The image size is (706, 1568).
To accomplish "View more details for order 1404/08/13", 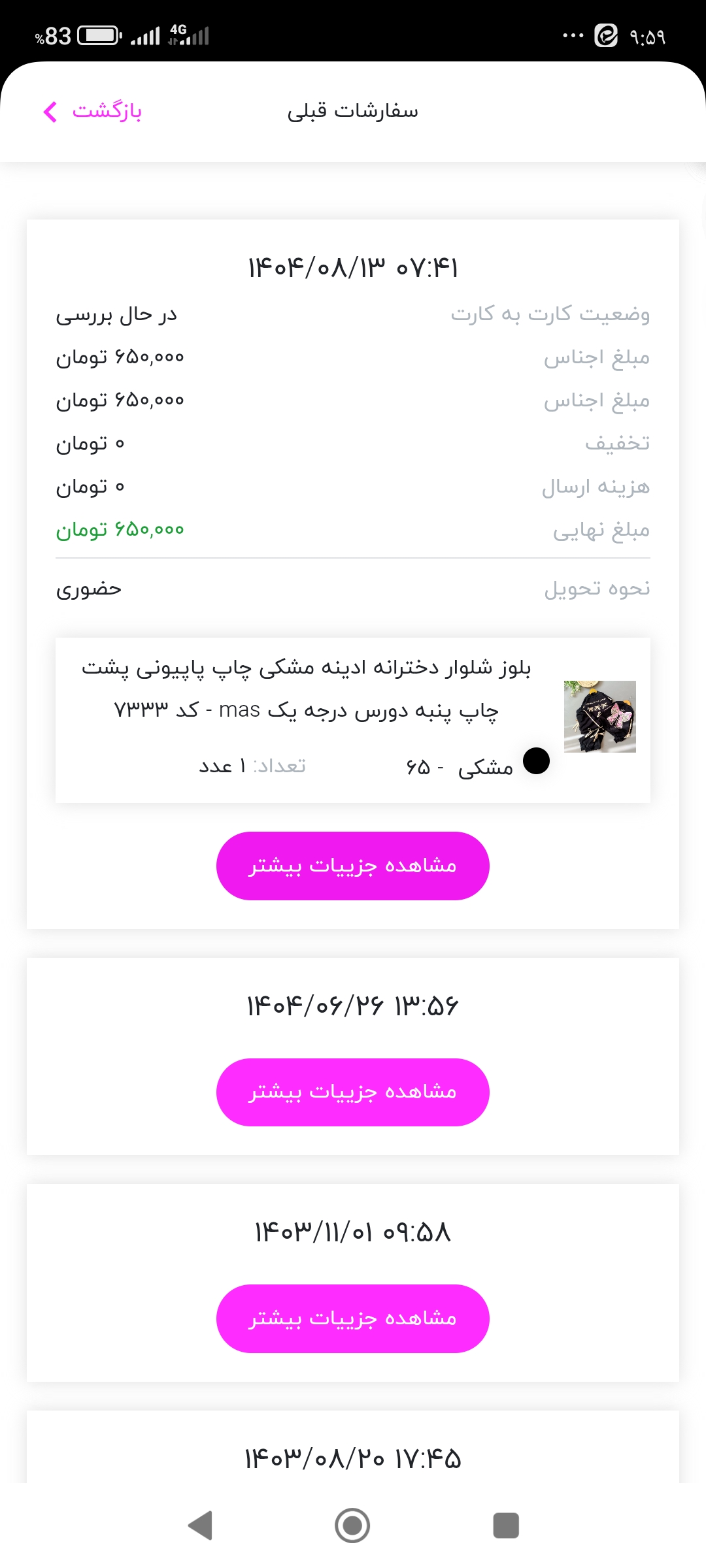I will (352, 866).
